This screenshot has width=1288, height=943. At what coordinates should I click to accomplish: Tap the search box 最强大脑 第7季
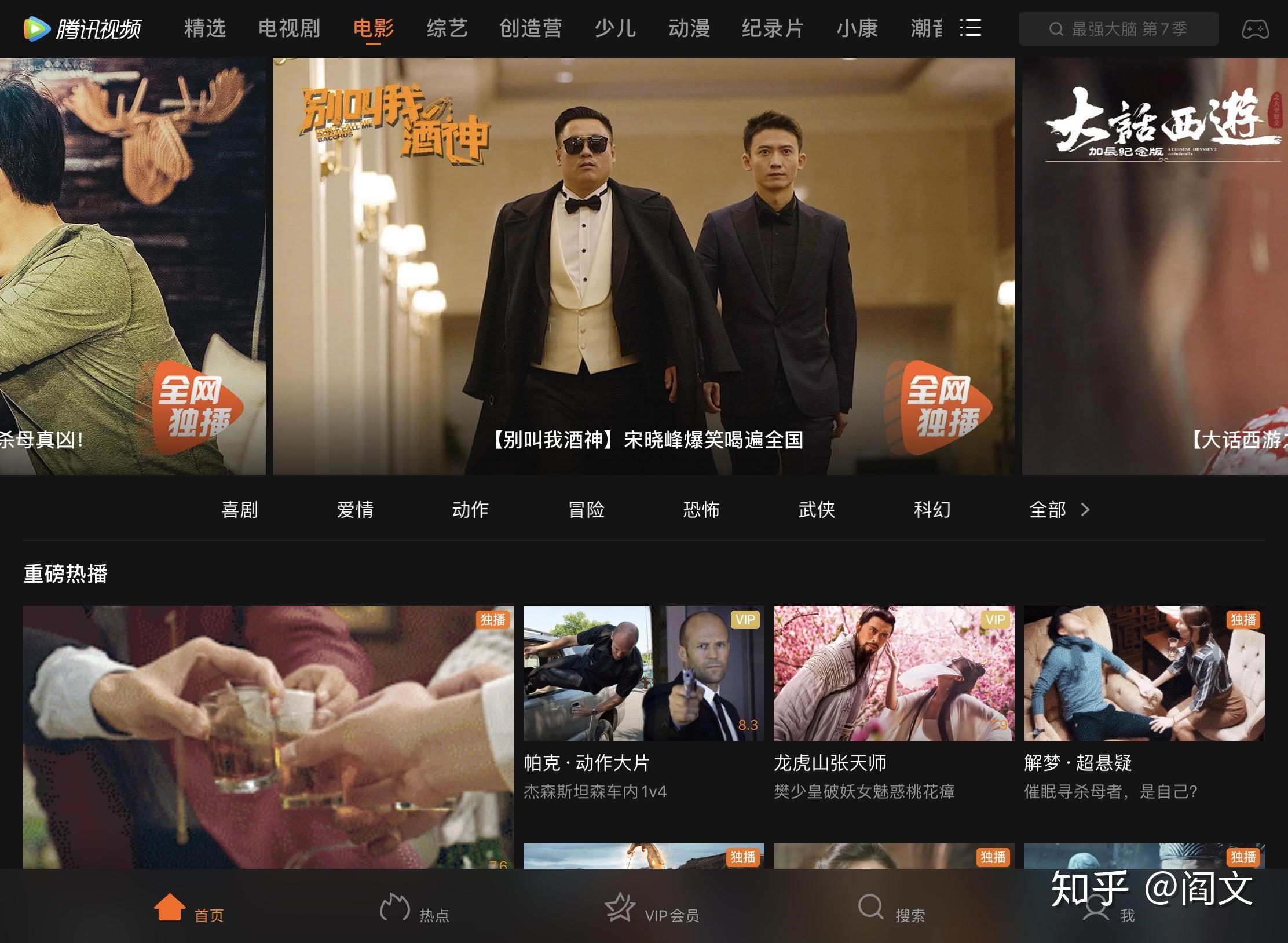tap(1118, 29)
